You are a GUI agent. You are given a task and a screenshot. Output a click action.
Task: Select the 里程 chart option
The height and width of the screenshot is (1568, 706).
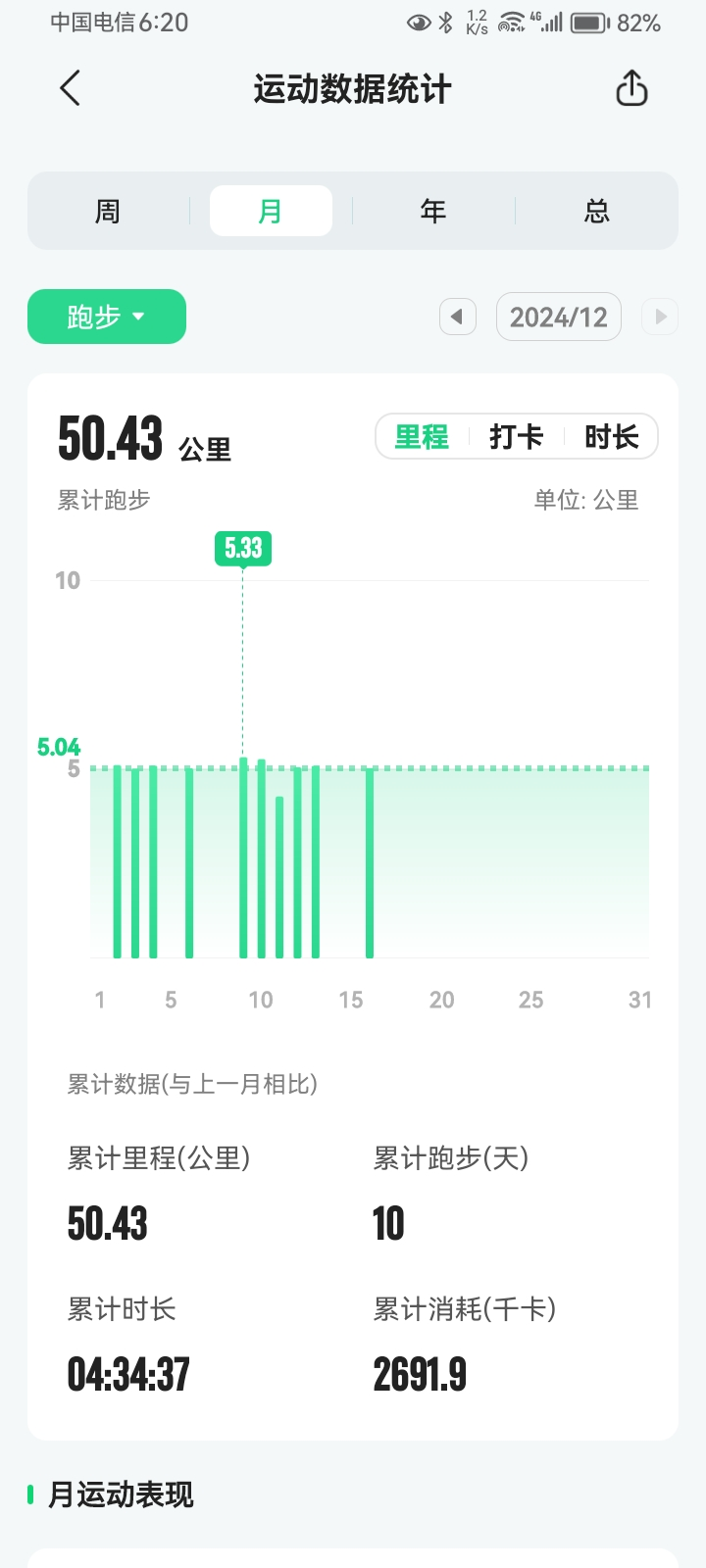[x=422, y=437]
